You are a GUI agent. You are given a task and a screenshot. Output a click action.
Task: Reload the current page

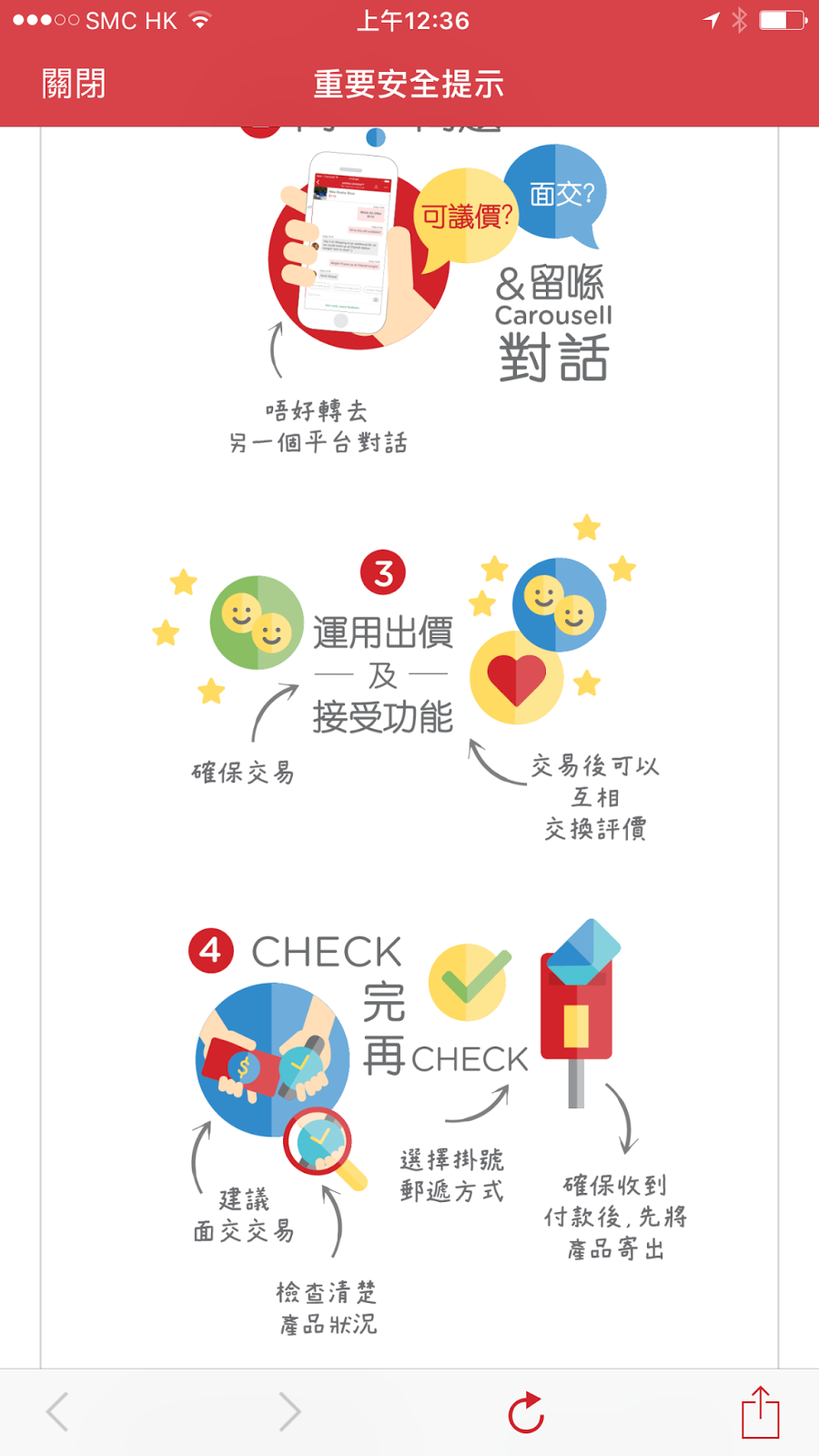526,1412
